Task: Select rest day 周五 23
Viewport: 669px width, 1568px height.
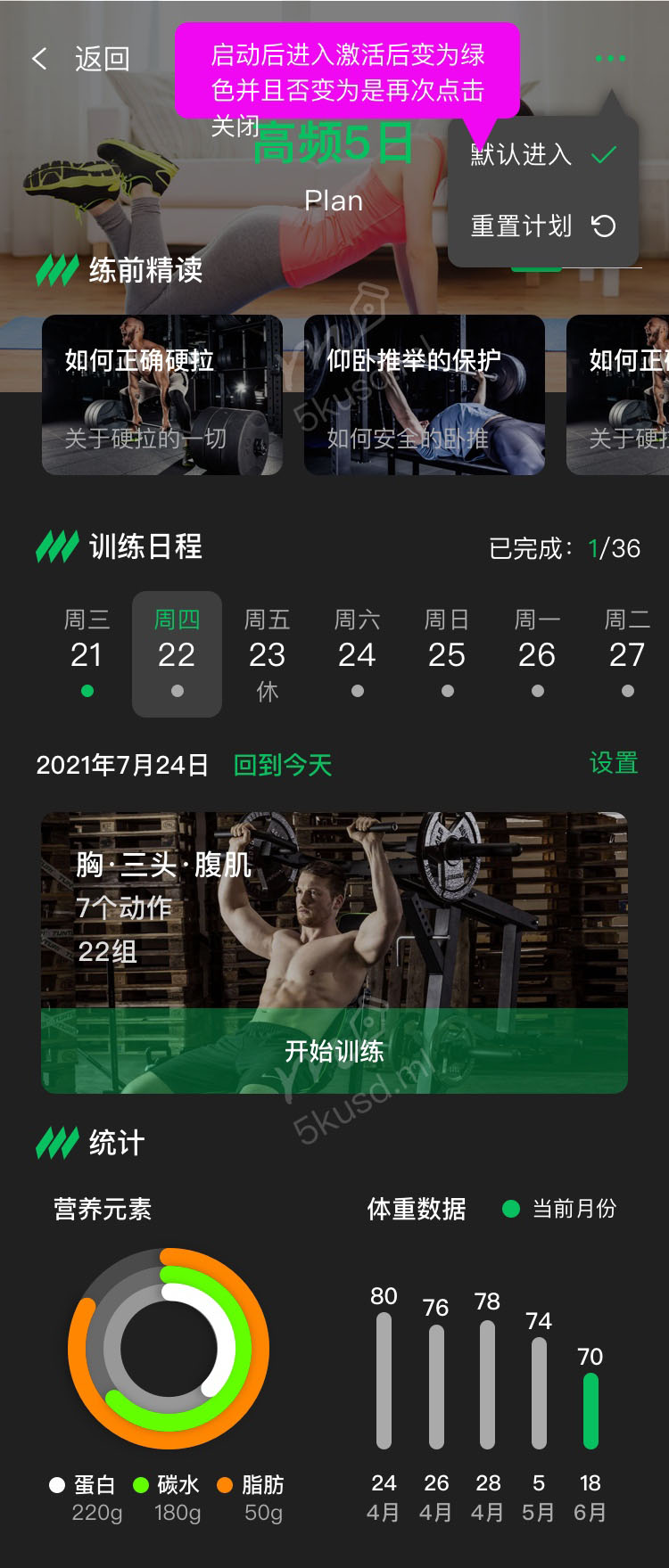Action: 267,653
